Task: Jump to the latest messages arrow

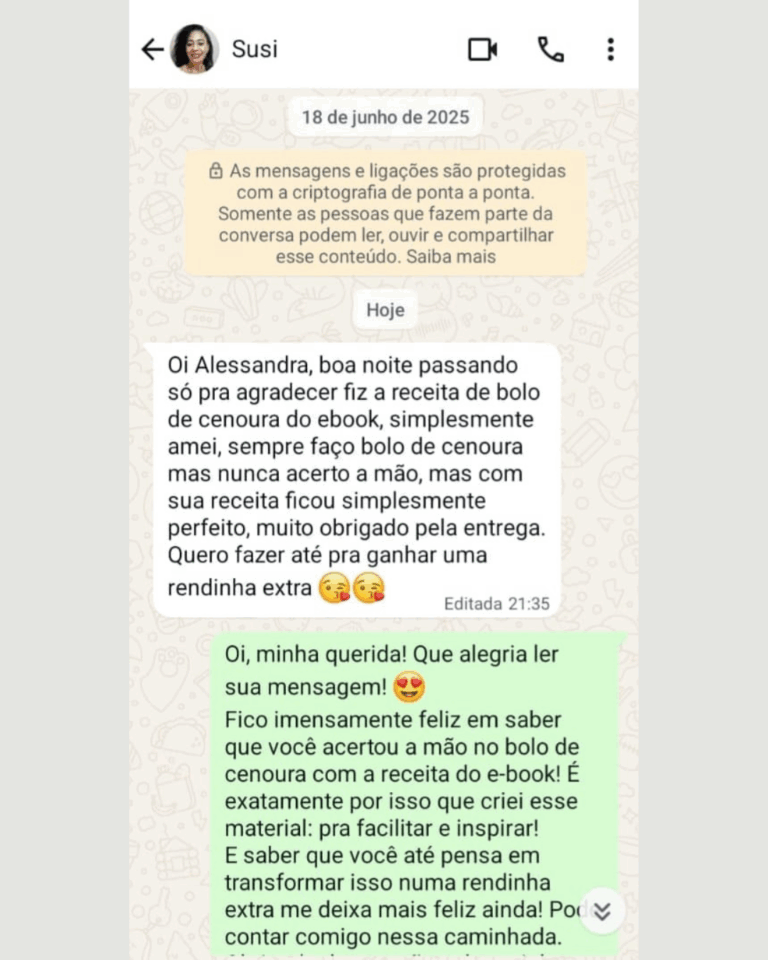Action: 602,911
